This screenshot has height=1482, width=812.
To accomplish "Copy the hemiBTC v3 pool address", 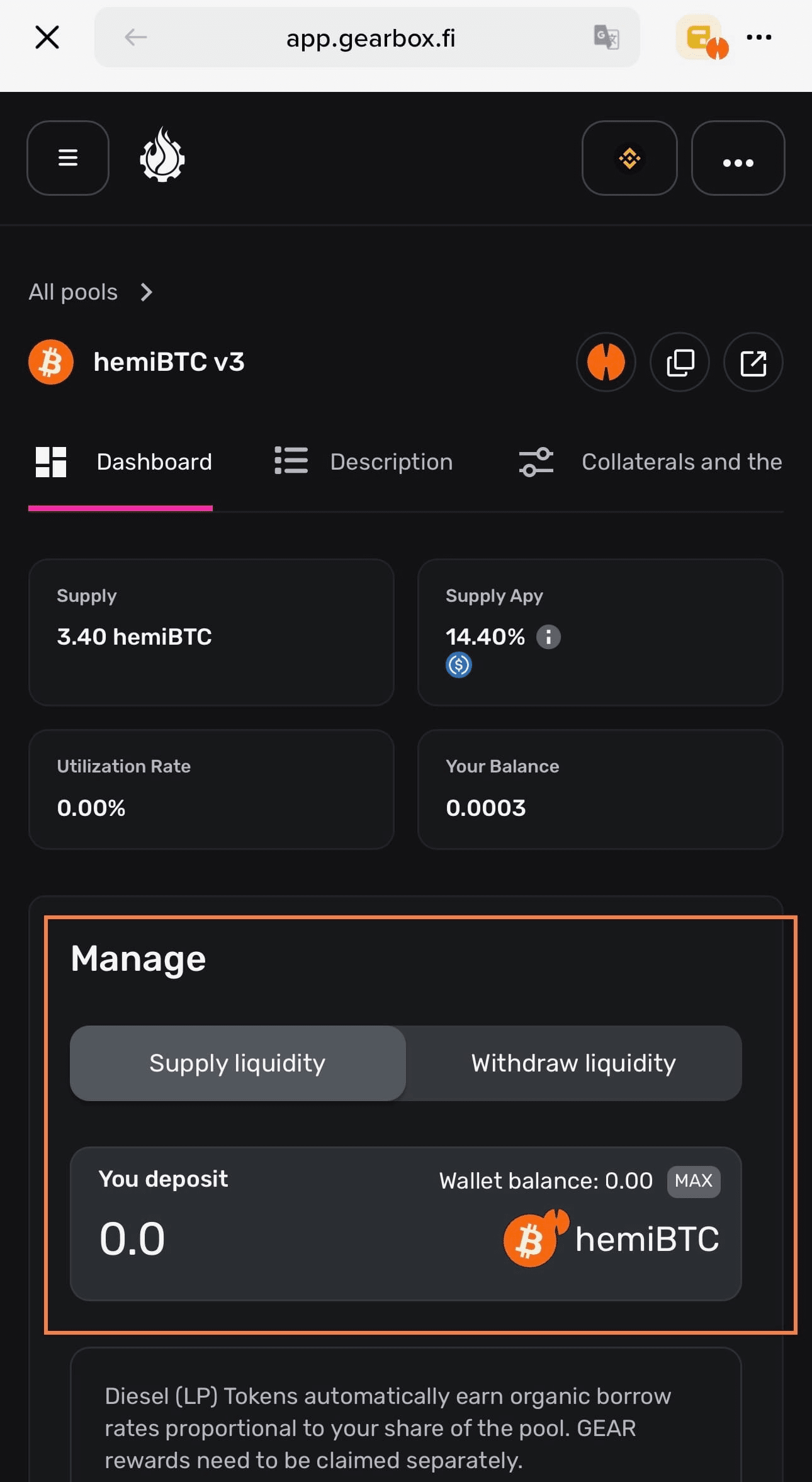I will click(680, 362).
